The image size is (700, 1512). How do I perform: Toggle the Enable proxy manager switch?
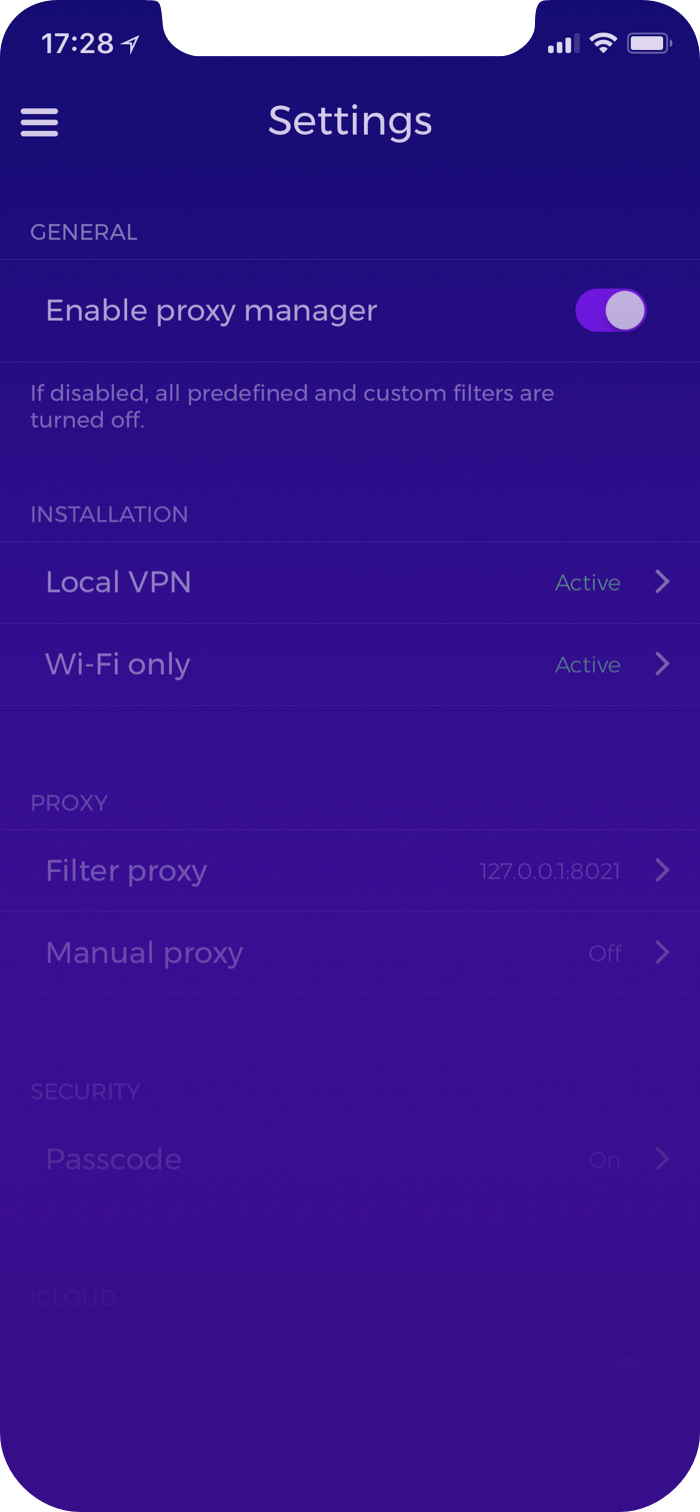pos(611,310)
